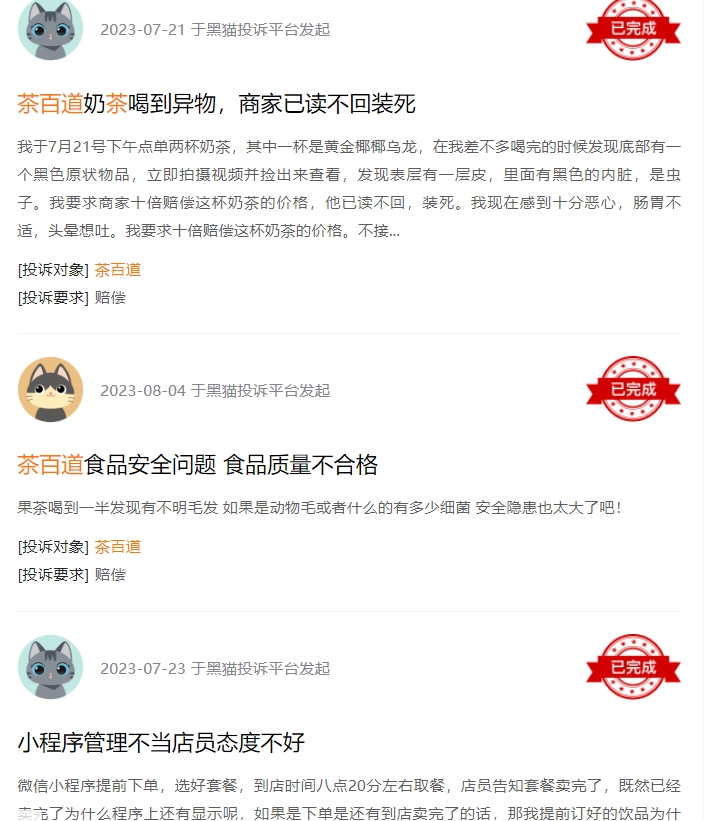Tap 茶百道 link under the 2023-08-04 complaint
The width and height of the screenshot is (704, 821).
tap(118, 547)
